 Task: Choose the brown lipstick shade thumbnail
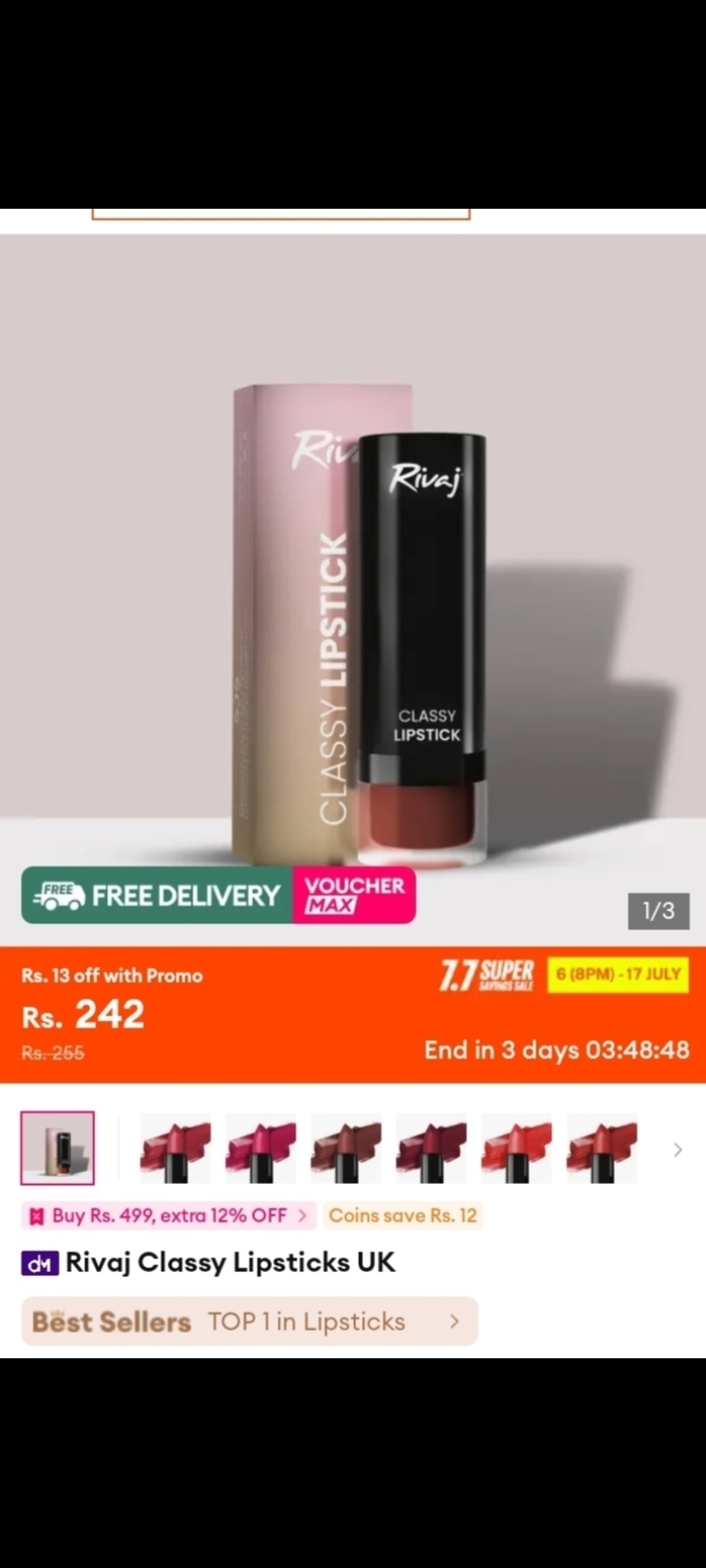coord(346,1149)
